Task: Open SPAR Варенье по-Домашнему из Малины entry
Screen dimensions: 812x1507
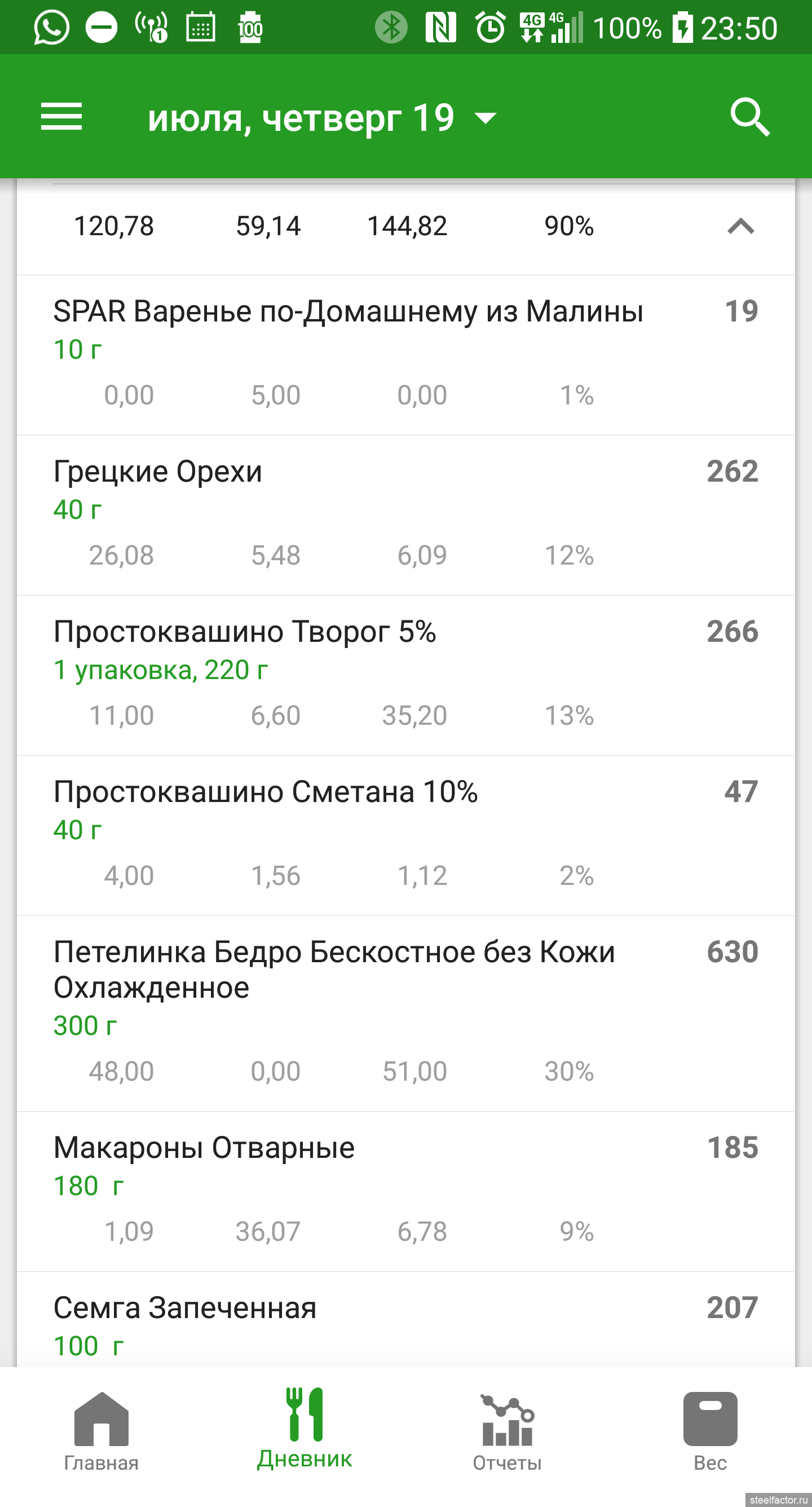Action: [x=406, y=355]
